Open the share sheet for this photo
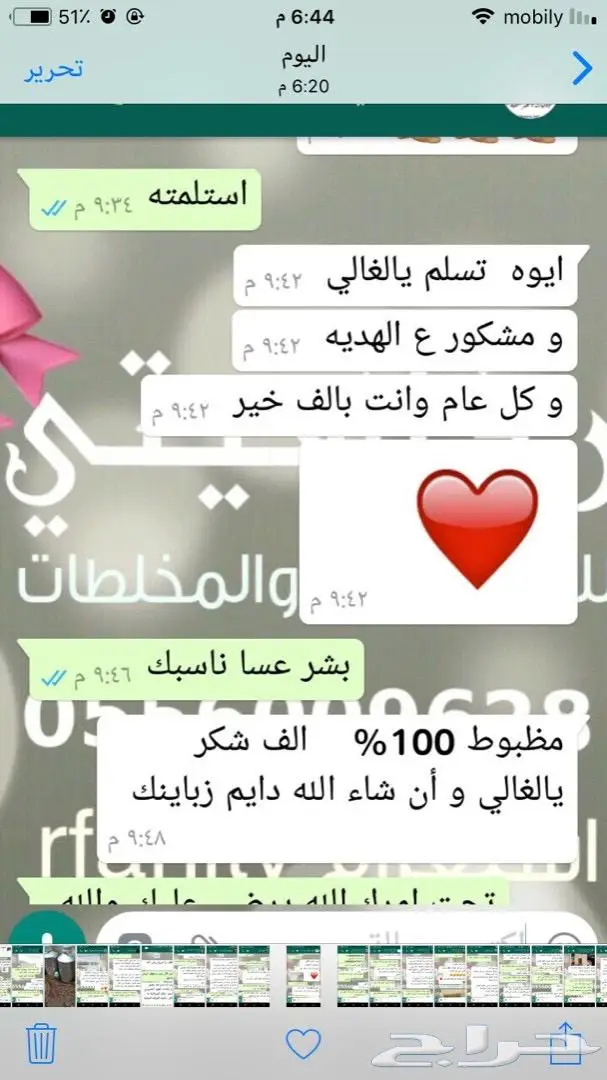Screen dimensions: 607x1080 [566, 1040]
